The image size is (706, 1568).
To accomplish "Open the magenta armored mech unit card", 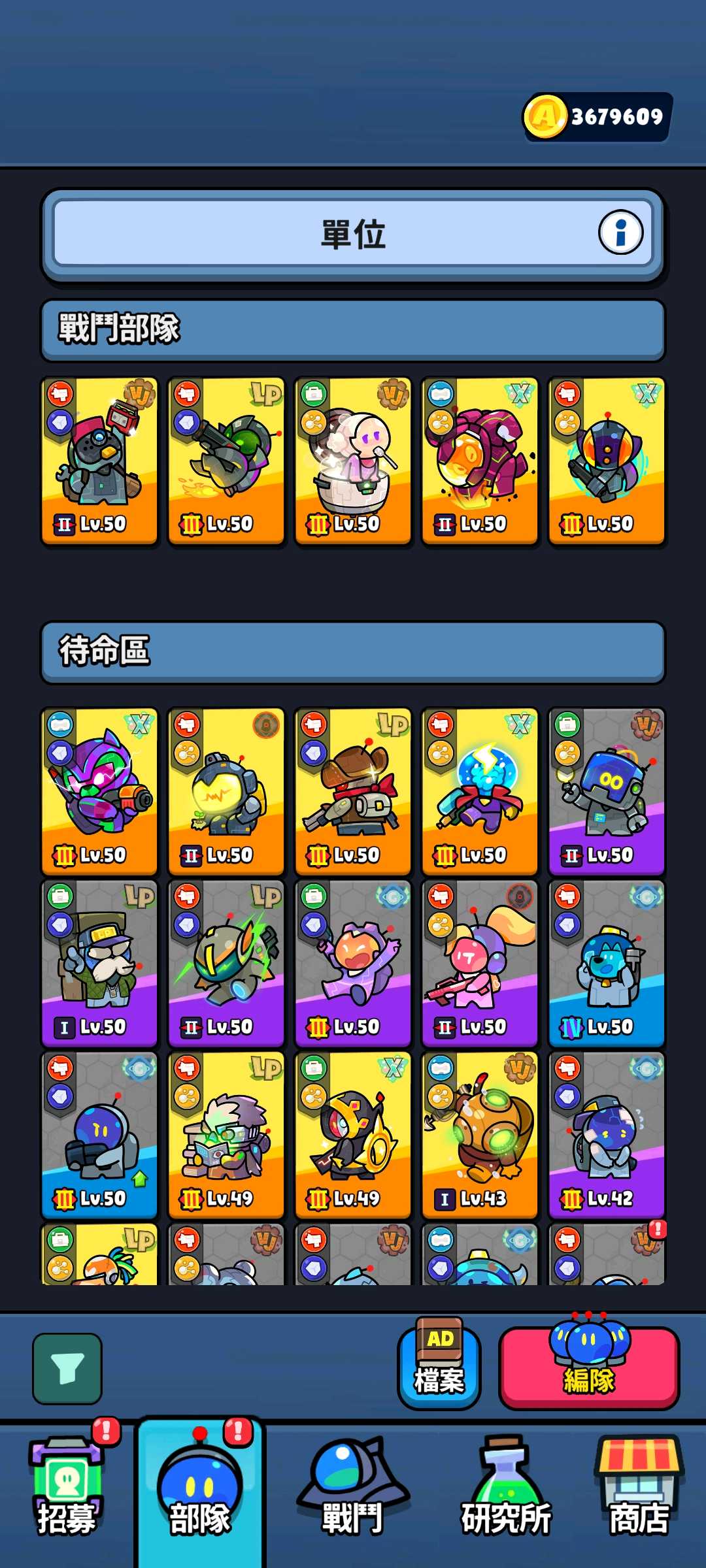I will coord(480,461).
